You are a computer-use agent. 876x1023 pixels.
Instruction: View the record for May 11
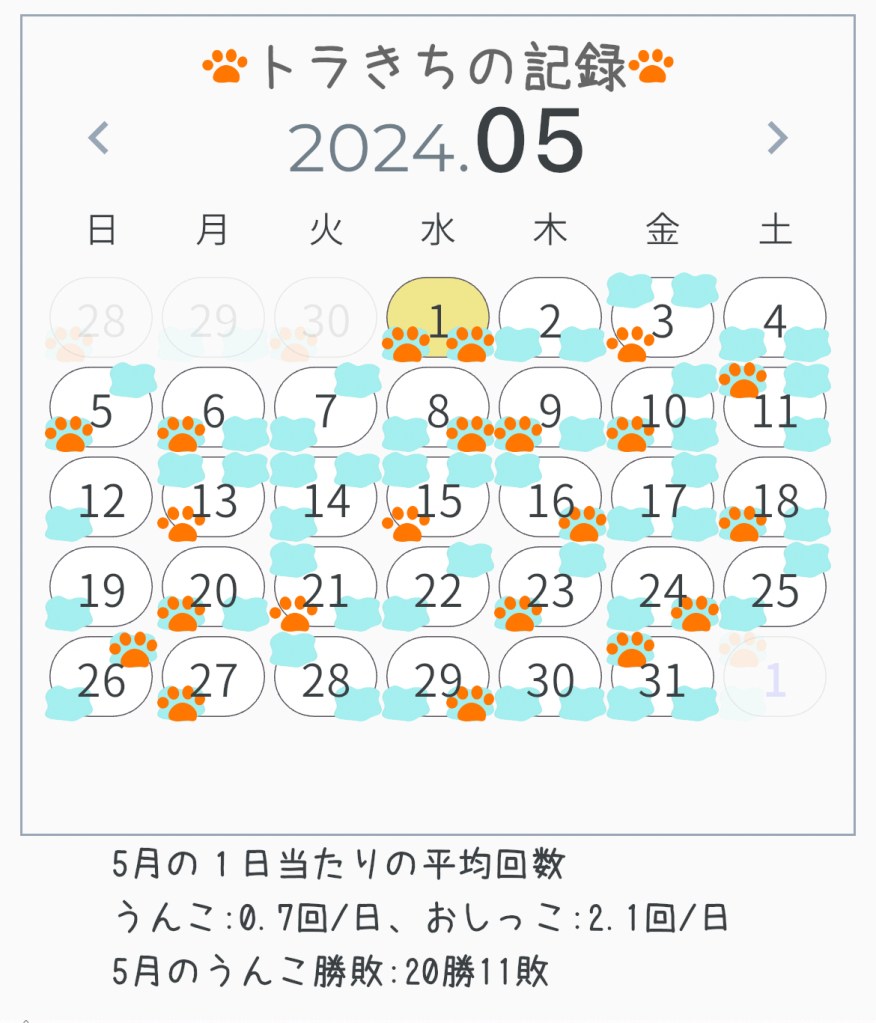pos(775,409)
